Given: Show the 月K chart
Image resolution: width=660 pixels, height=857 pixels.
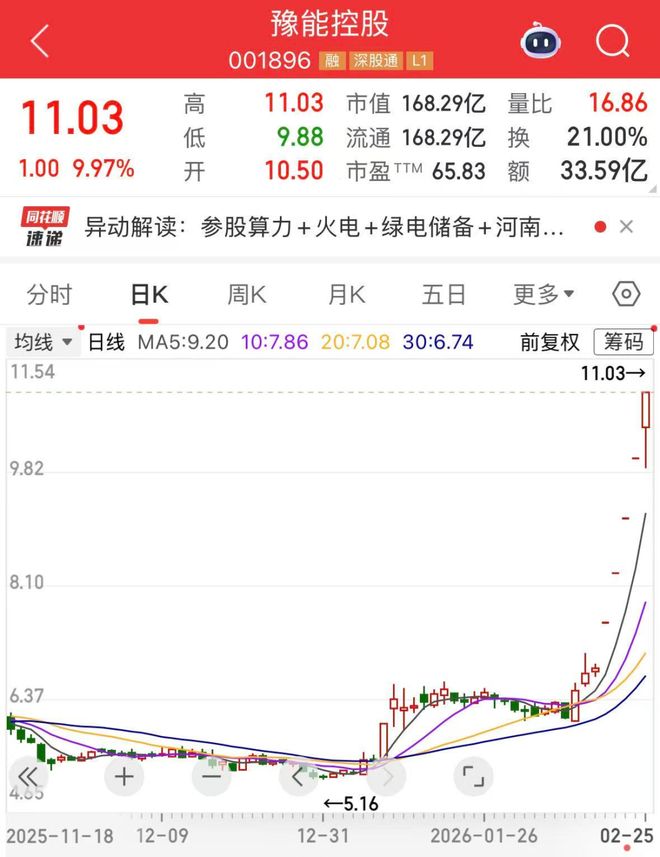Looking at the screenshot, I should [x=346, y=294].
